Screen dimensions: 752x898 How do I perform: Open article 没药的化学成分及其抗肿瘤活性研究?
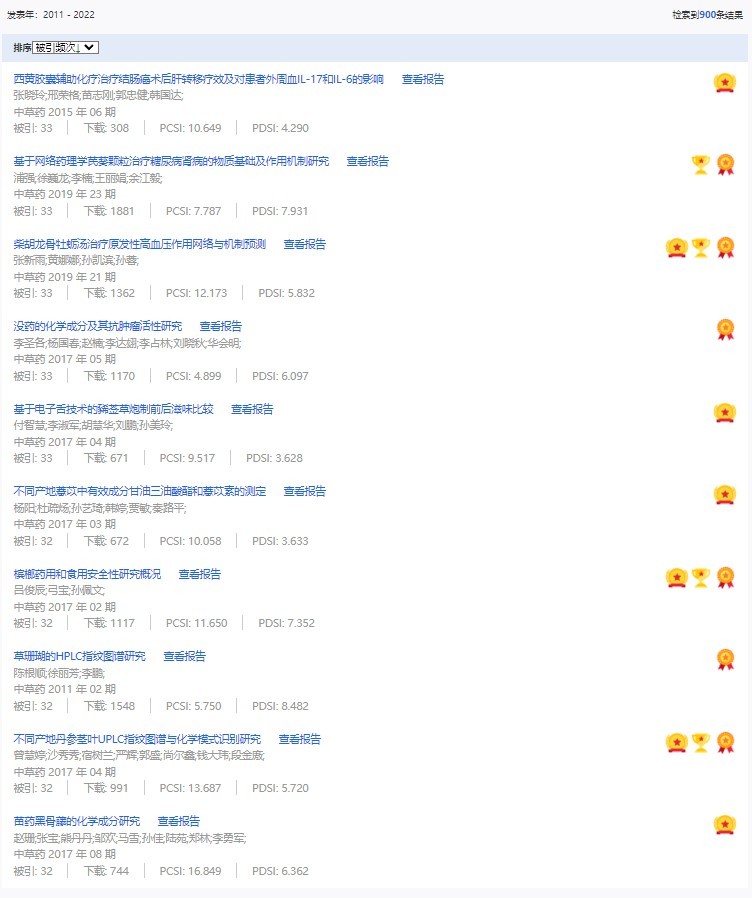(x=98, y=326)
